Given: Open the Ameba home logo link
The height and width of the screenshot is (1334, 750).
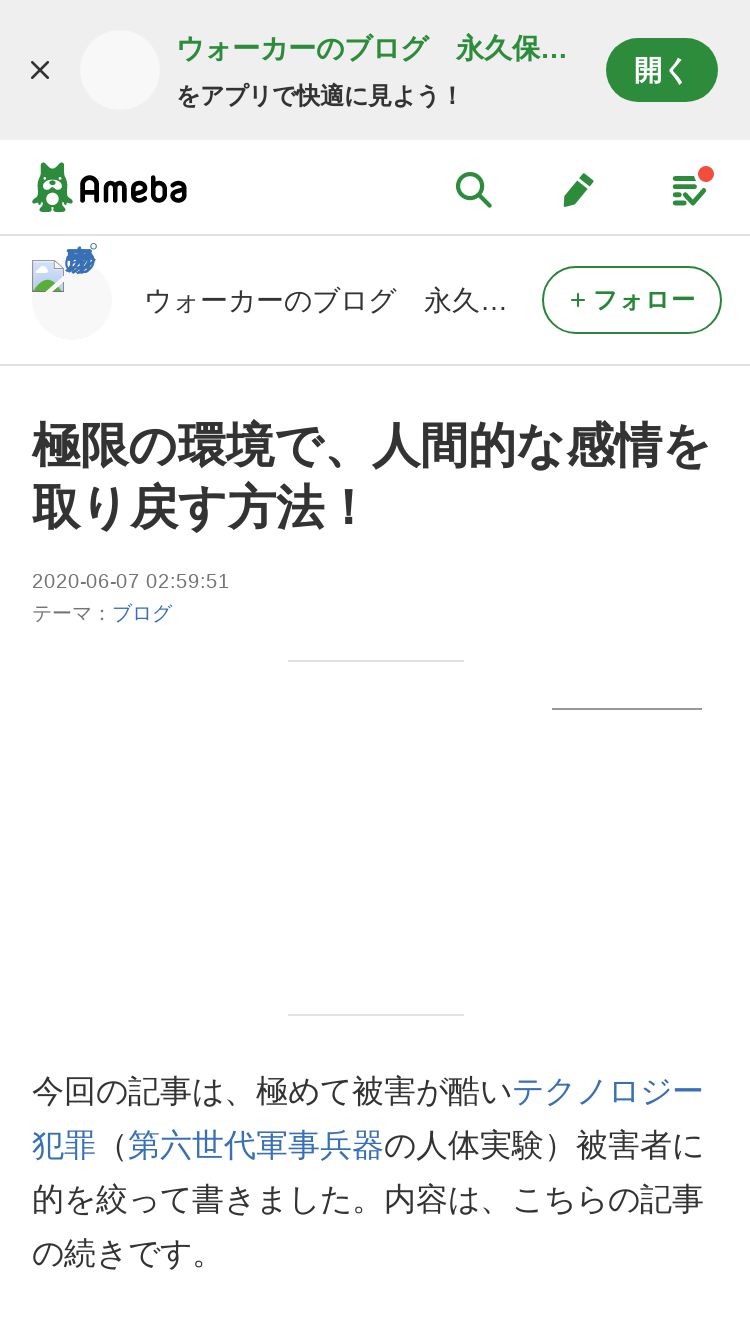Looking at the screenshot, I should [110, 188].
